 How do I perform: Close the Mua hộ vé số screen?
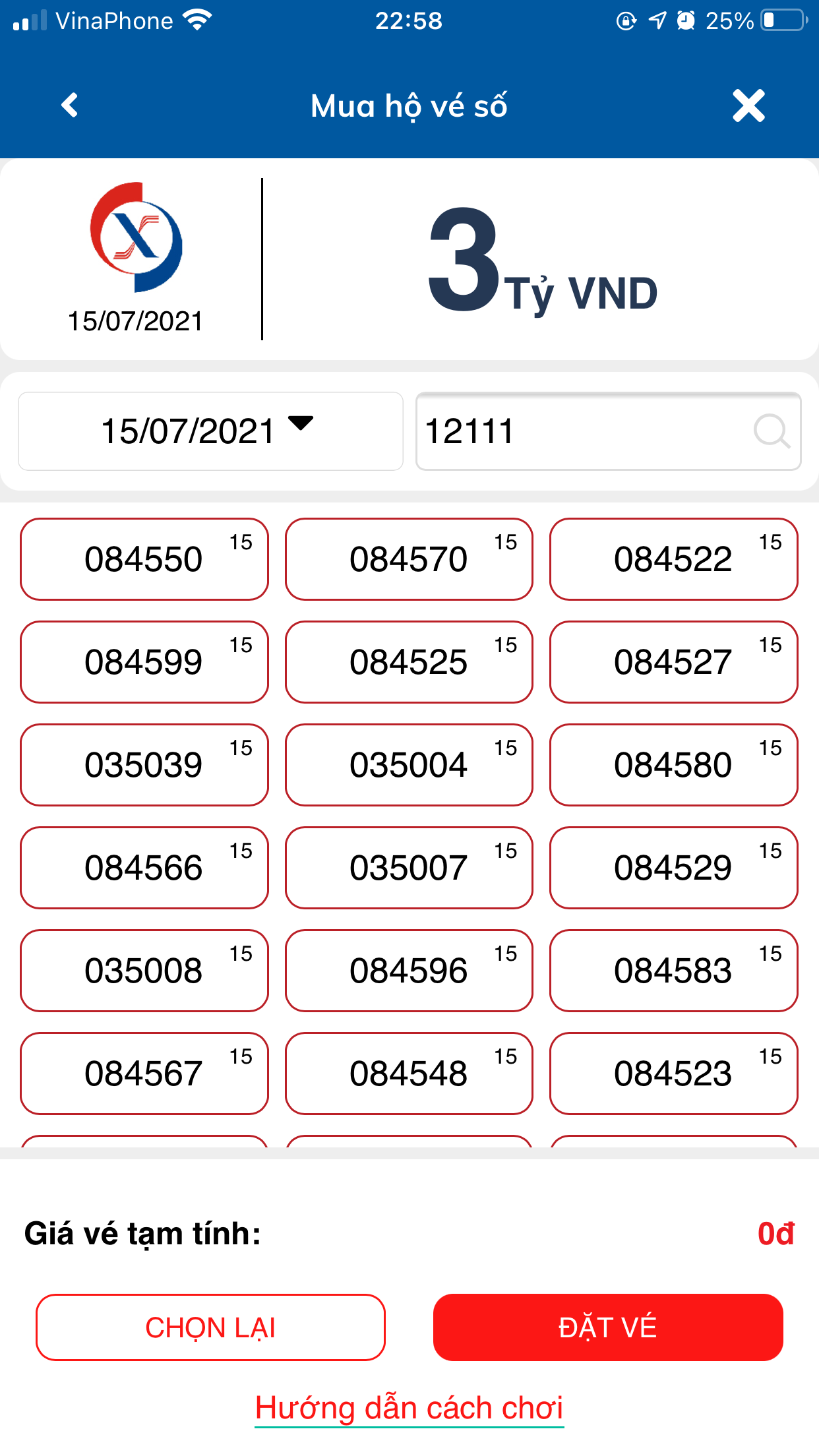click(748, 106)
